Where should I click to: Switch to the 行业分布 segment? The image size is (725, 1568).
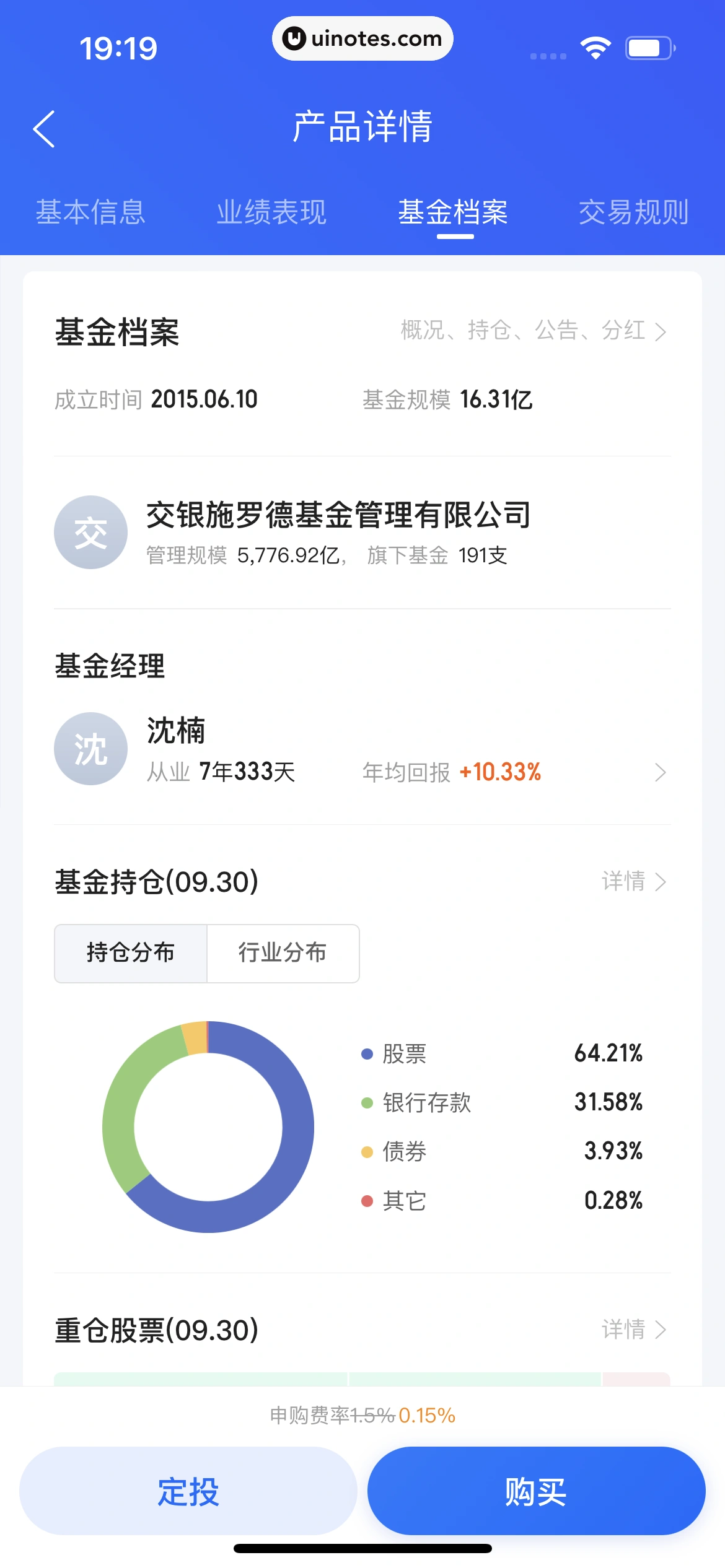(283, 953)
